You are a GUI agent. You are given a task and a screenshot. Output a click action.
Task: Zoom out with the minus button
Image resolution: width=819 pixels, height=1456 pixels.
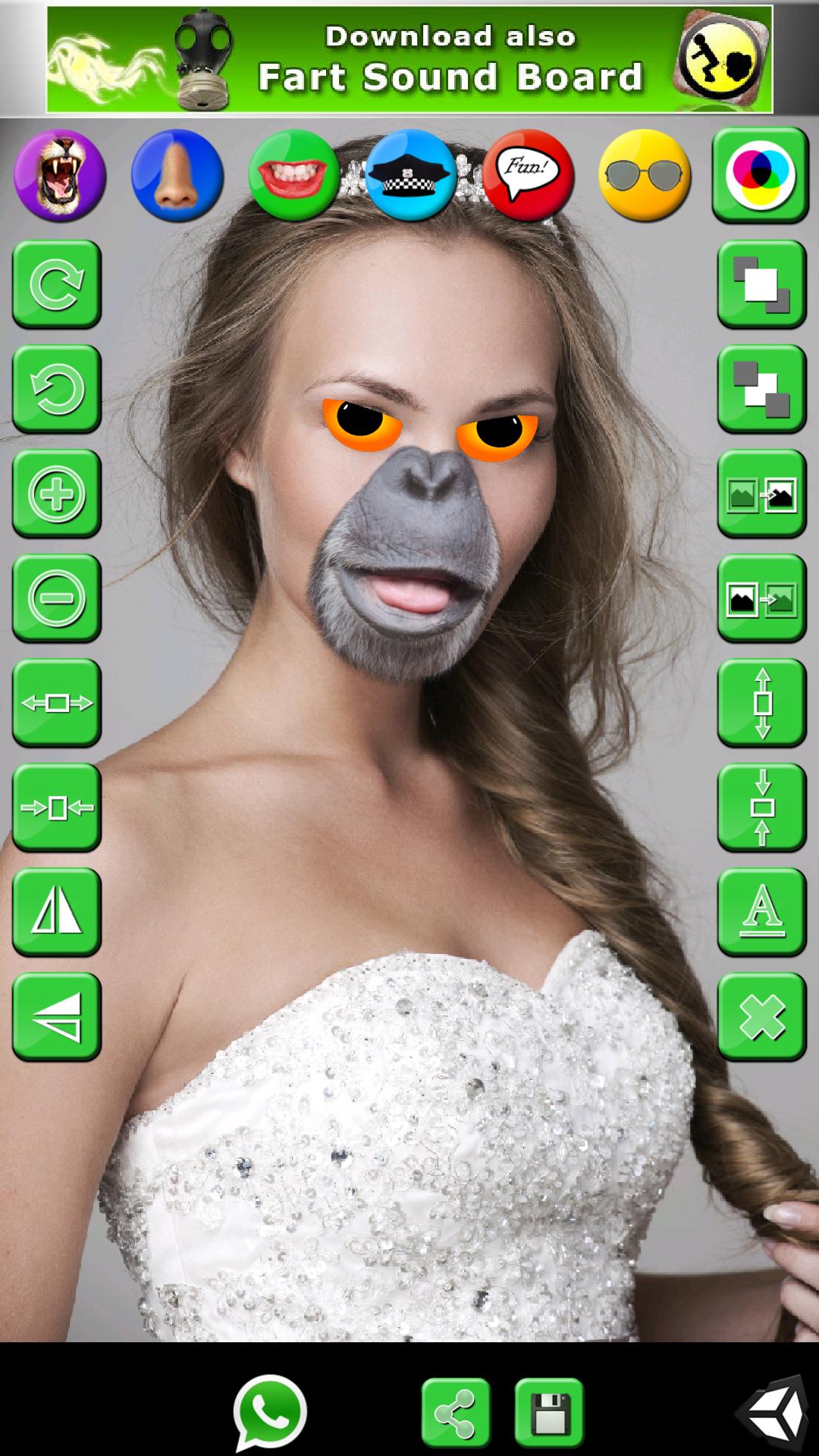click(x=56, y=597)
